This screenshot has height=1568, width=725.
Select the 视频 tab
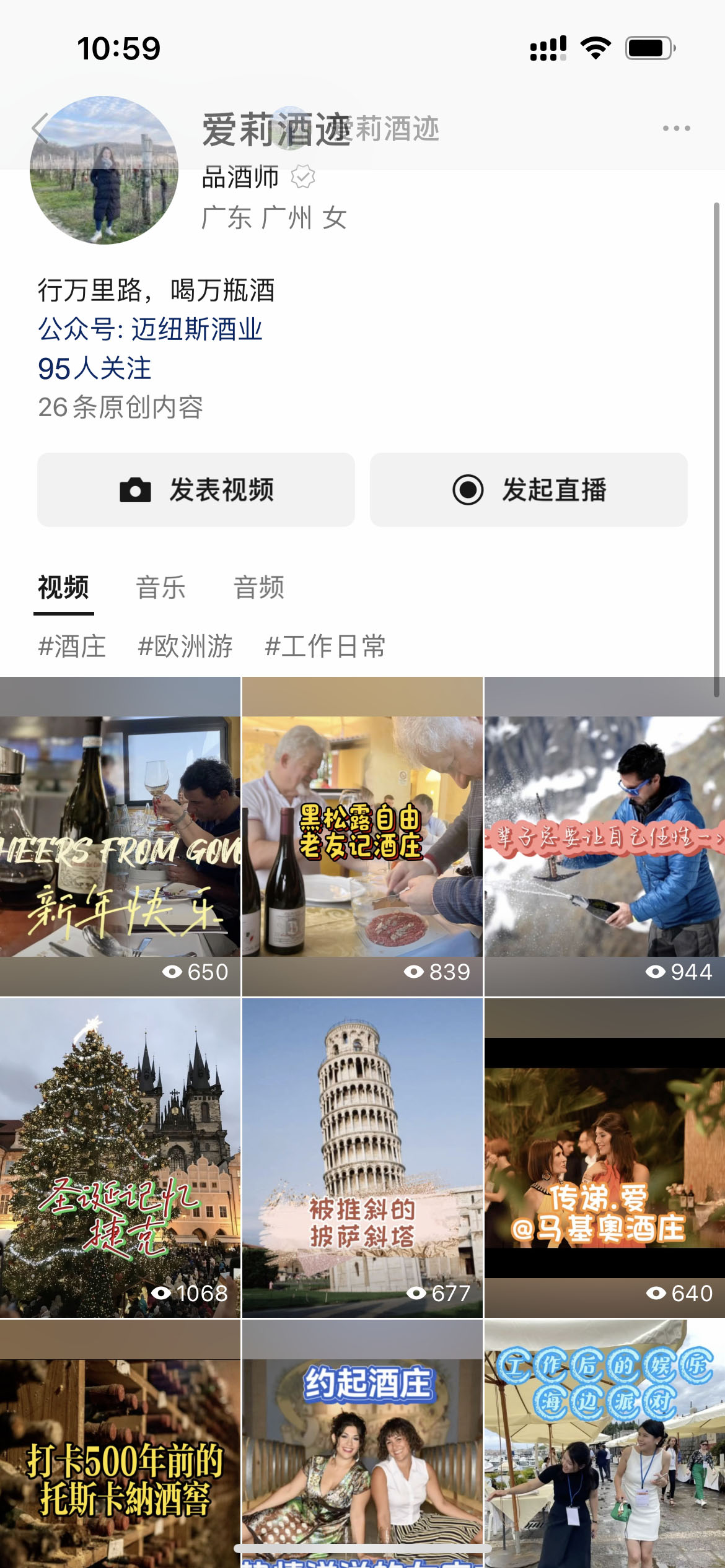tap(63, 587)
